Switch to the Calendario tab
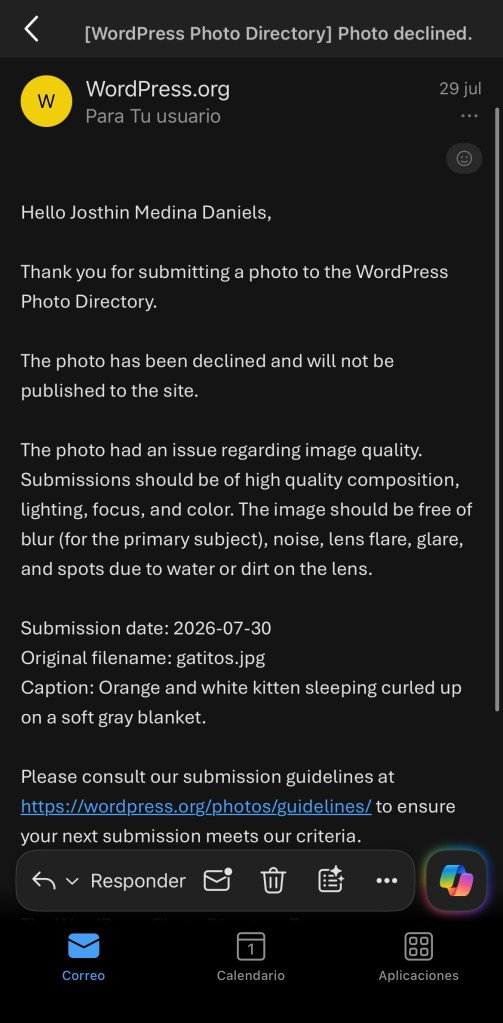 [x=251, y=957]
